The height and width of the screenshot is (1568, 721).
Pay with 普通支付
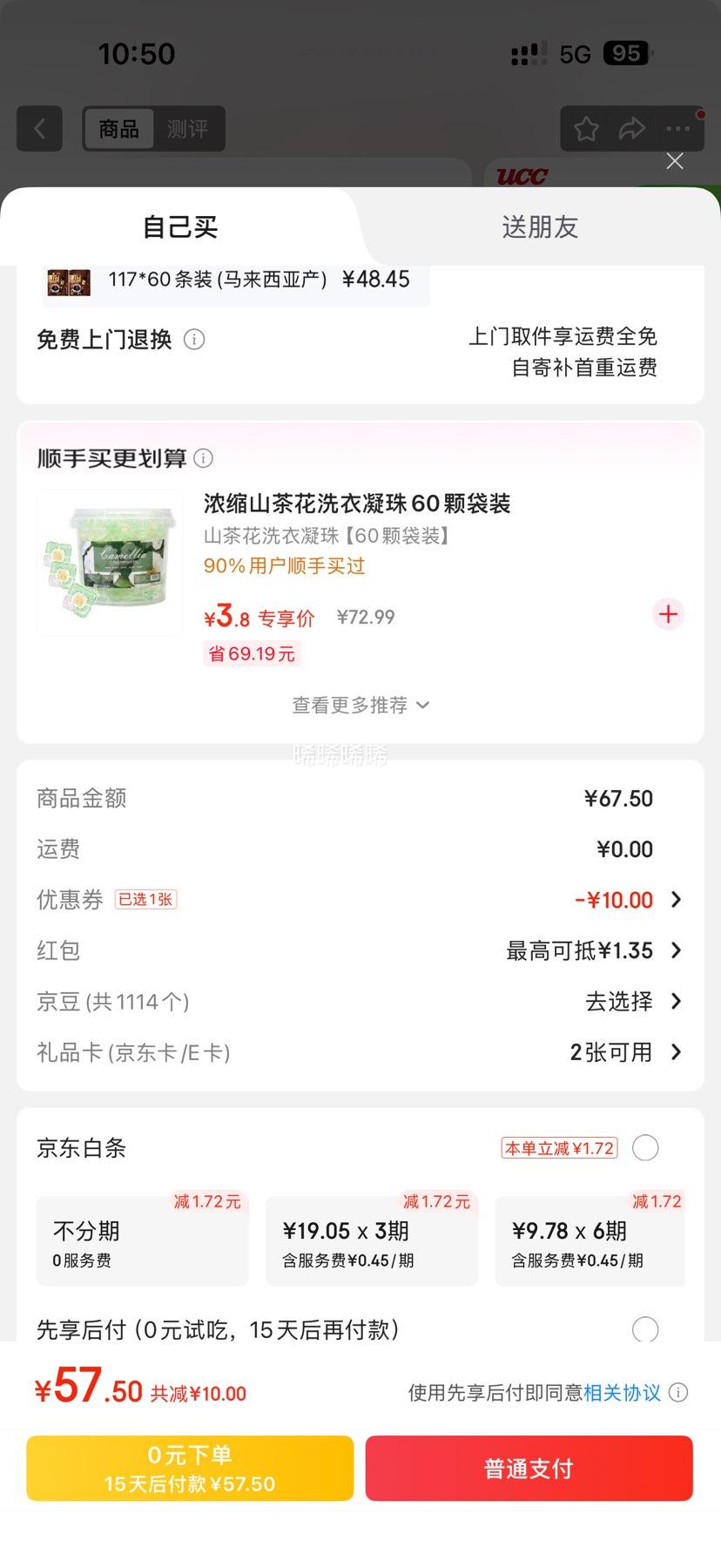point(529,1469)
